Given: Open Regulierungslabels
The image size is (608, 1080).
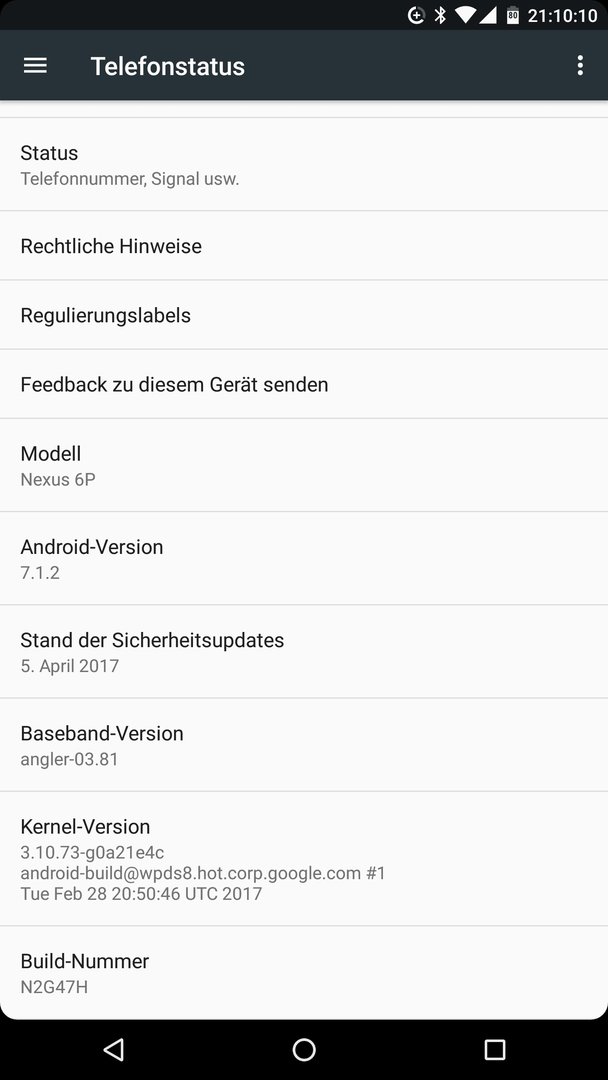Looking at the screenshot, I should pyautogui.click(x=304, y=315).
